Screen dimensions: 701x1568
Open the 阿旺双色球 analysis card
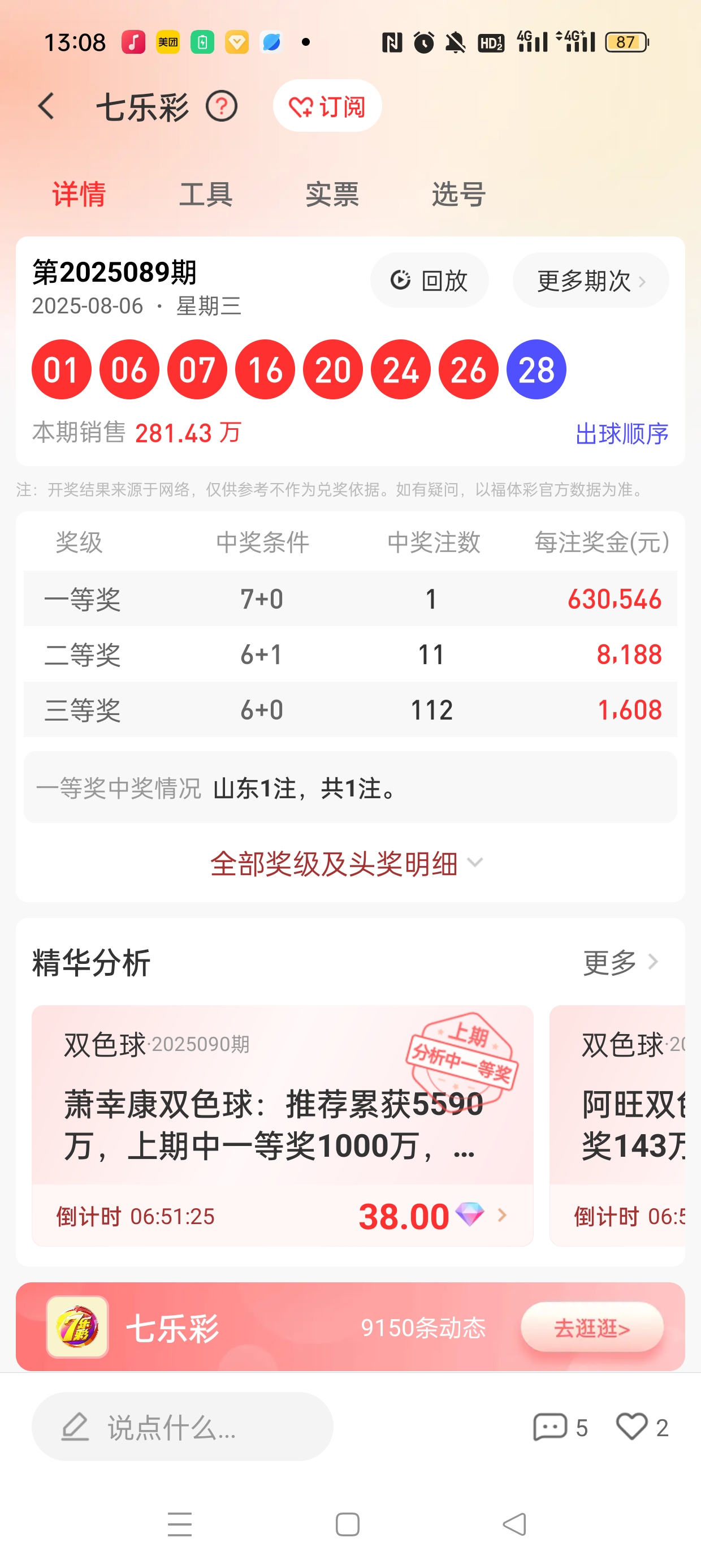617,1125
